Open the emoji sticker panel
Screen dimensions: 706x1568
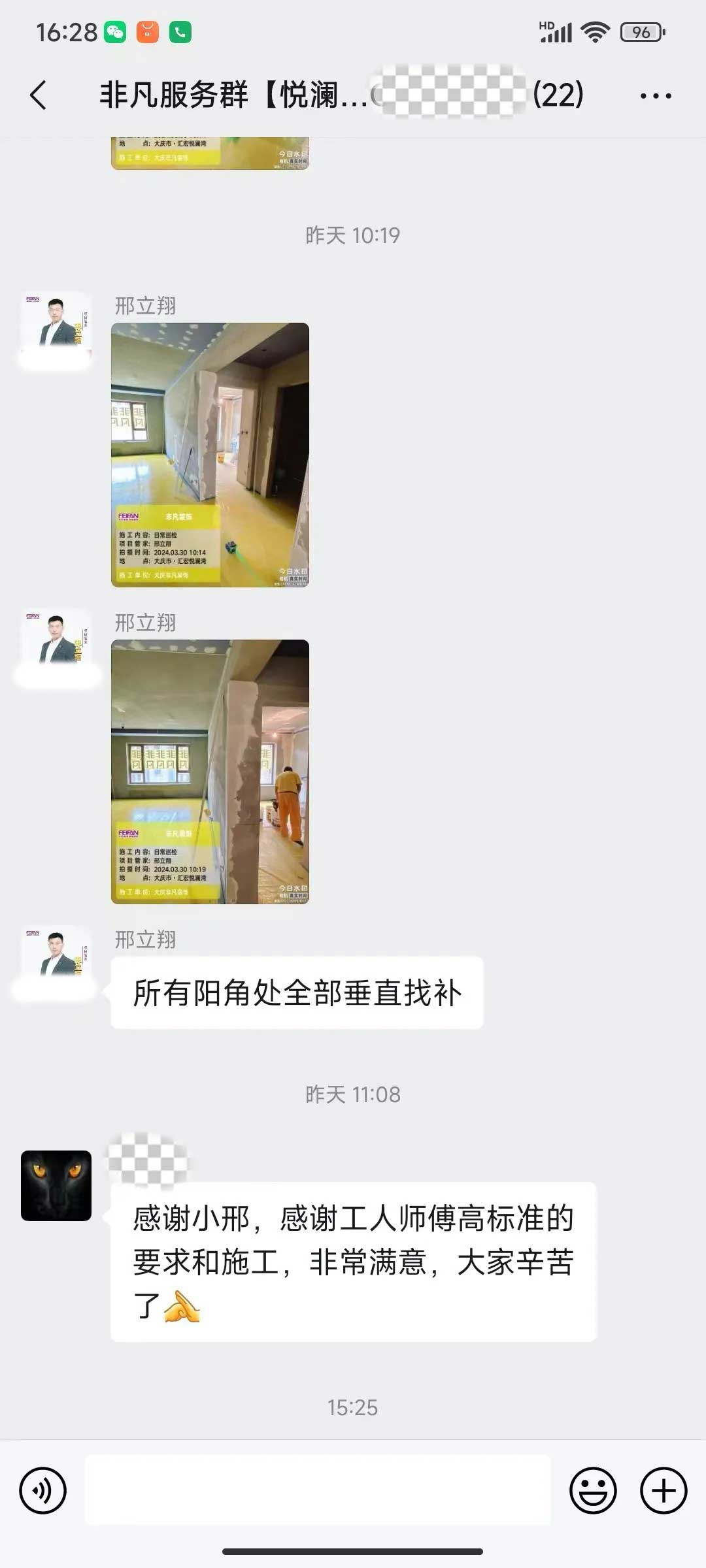pos(593,1491)
